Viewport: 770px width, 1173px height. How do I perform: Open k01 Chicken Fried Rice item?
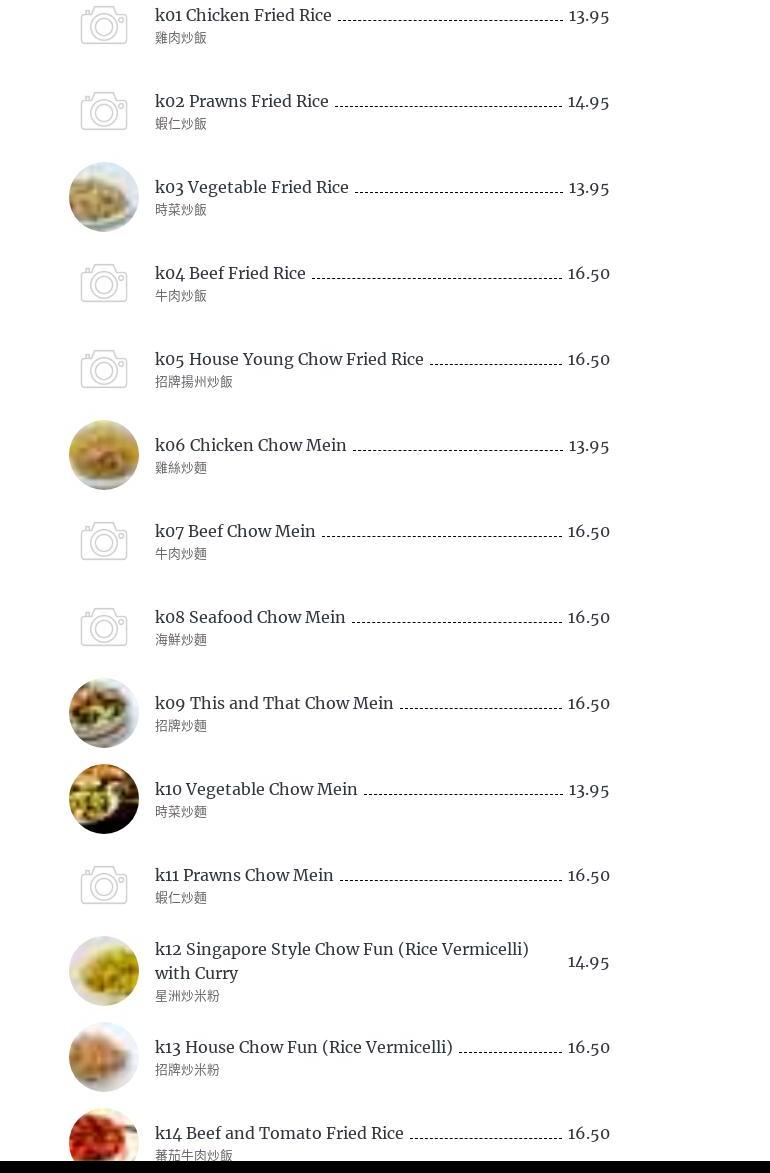click(x=243, y=16)
